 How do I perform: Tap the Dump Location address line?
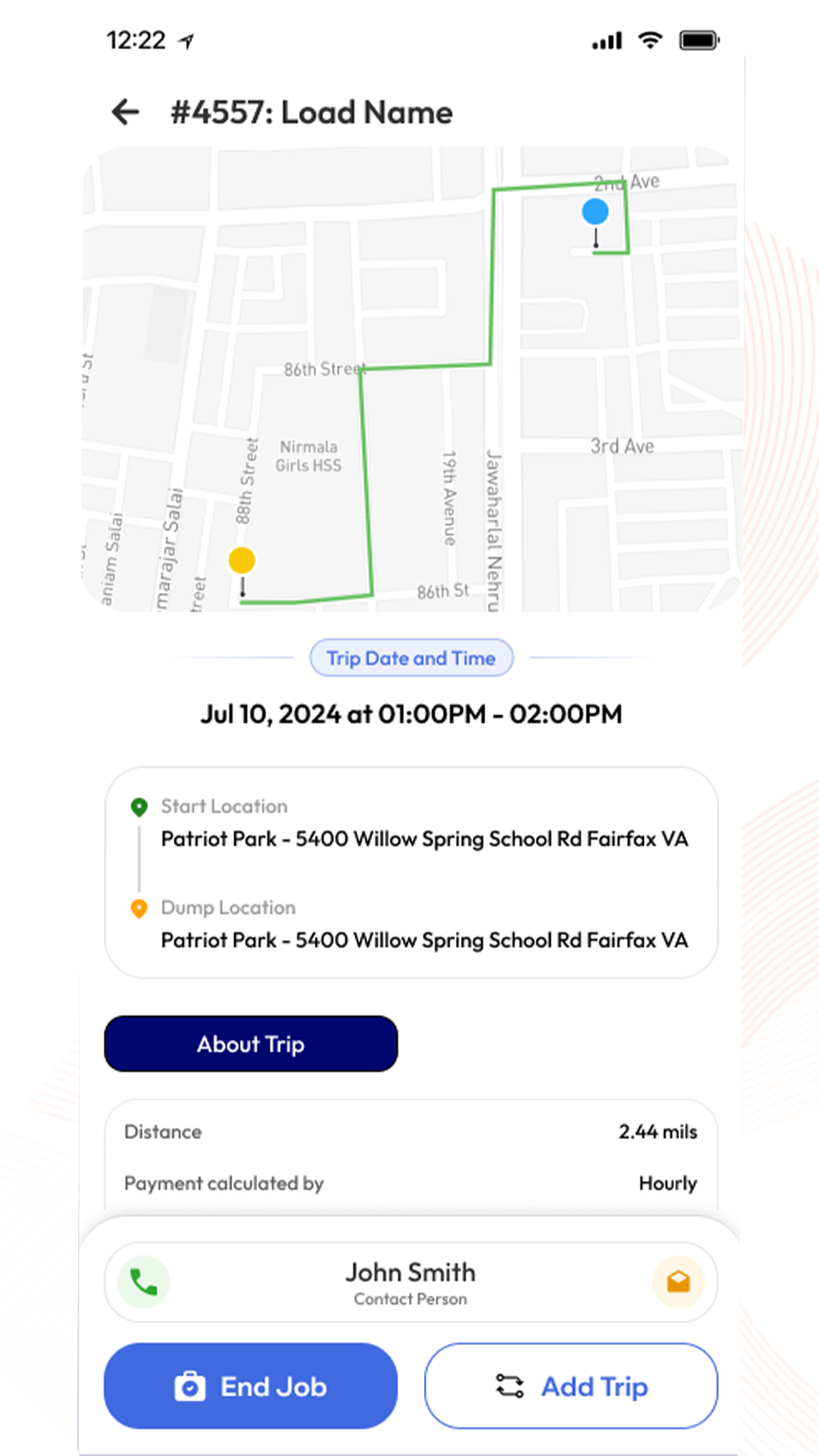pyautogui.click(x=424, y=940)
